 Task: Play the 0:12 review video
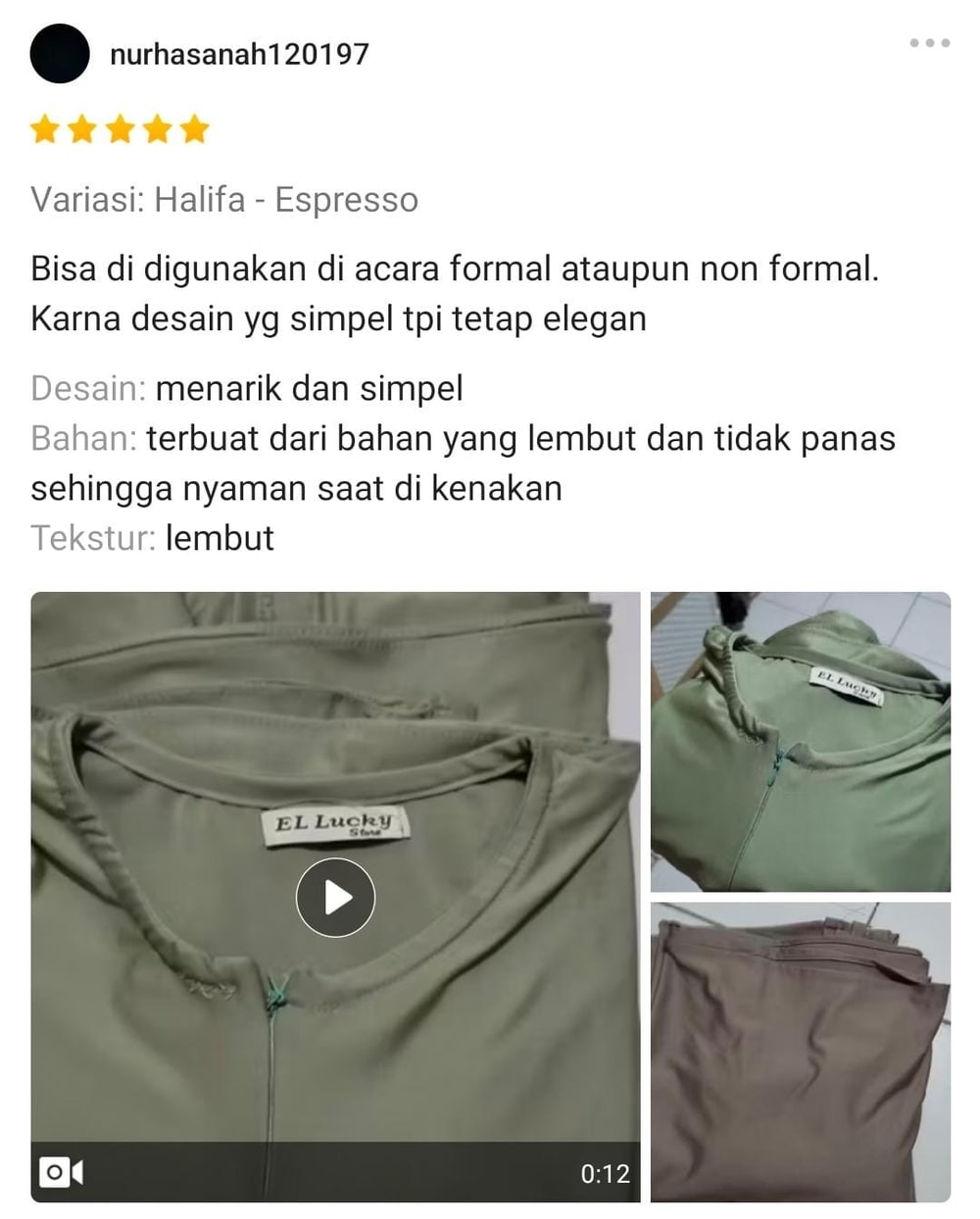335,897
